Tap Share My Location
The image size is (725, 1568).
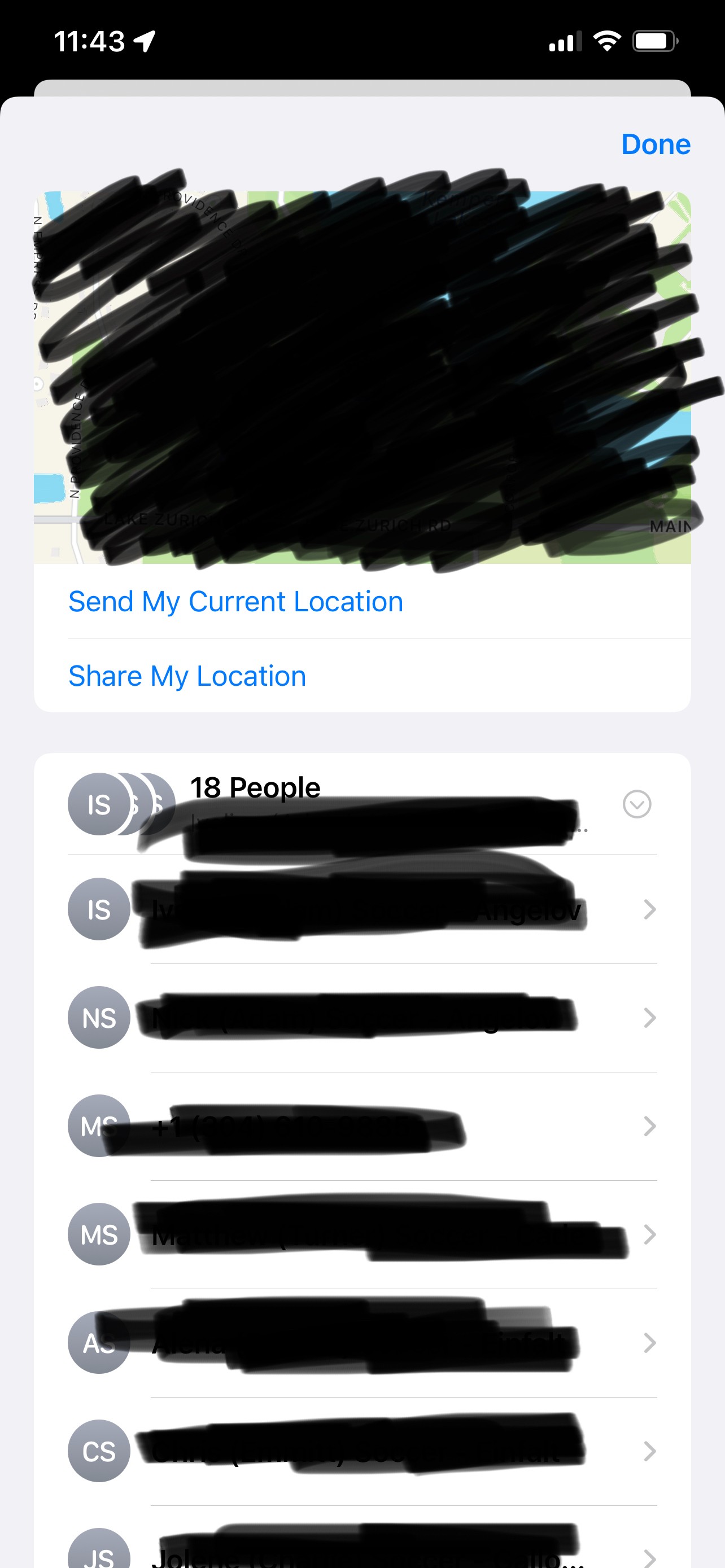[x=187, y=676]
